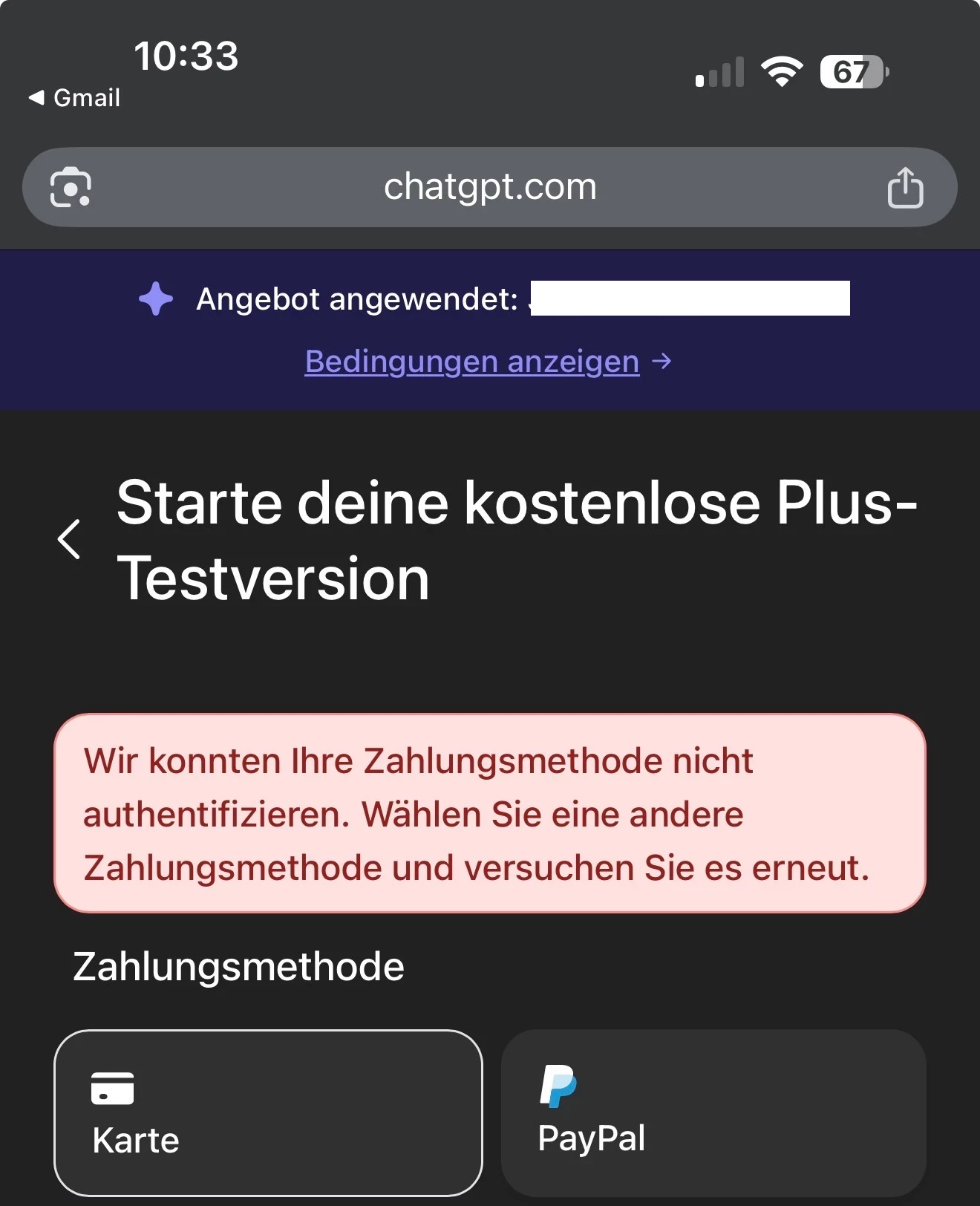Go back using the arrow beside the headline

(x=69, y=539)
